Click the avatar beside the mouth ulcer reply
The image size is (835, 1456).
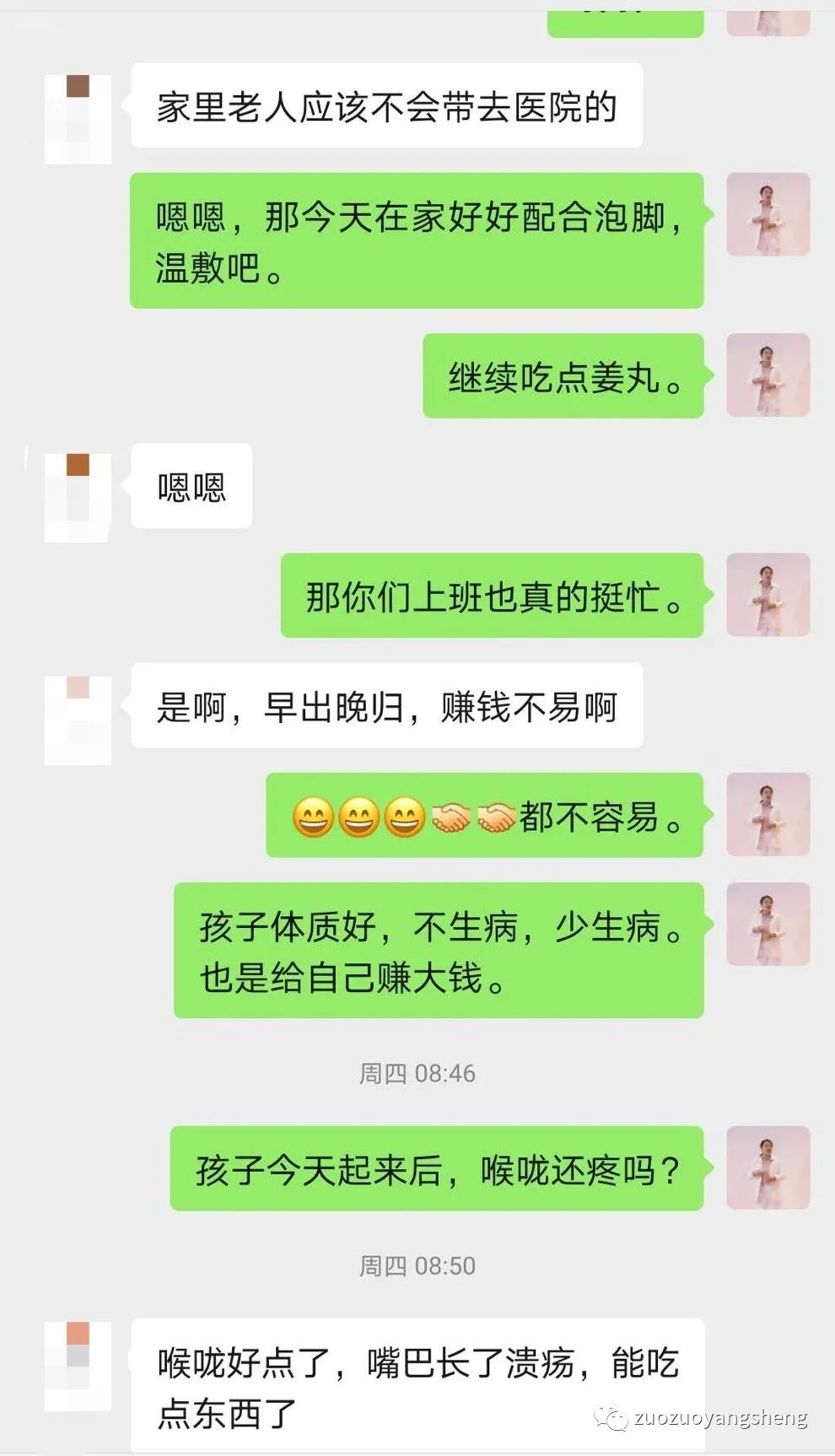(78, 1367)
